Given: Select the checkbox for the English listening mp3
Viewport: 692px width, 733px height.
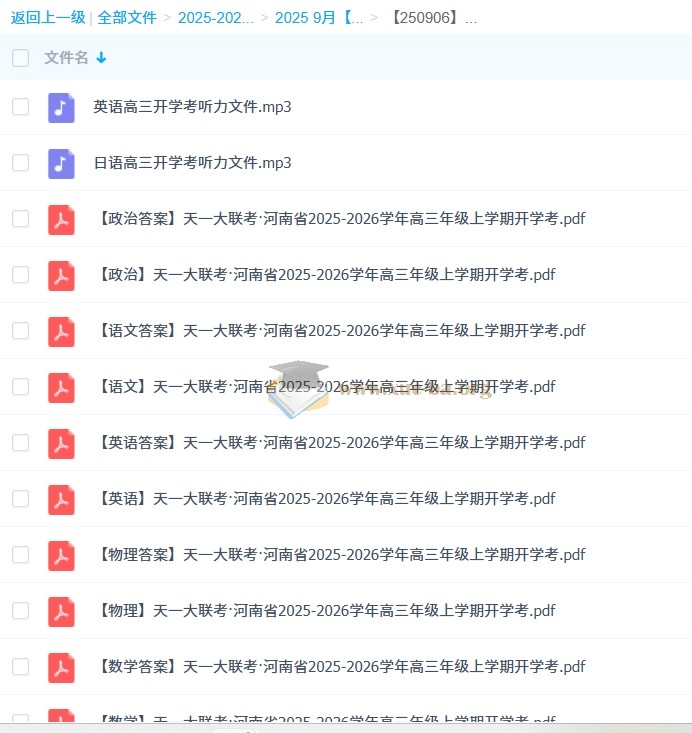Looking at the screenshot, I should pos(20,107).
